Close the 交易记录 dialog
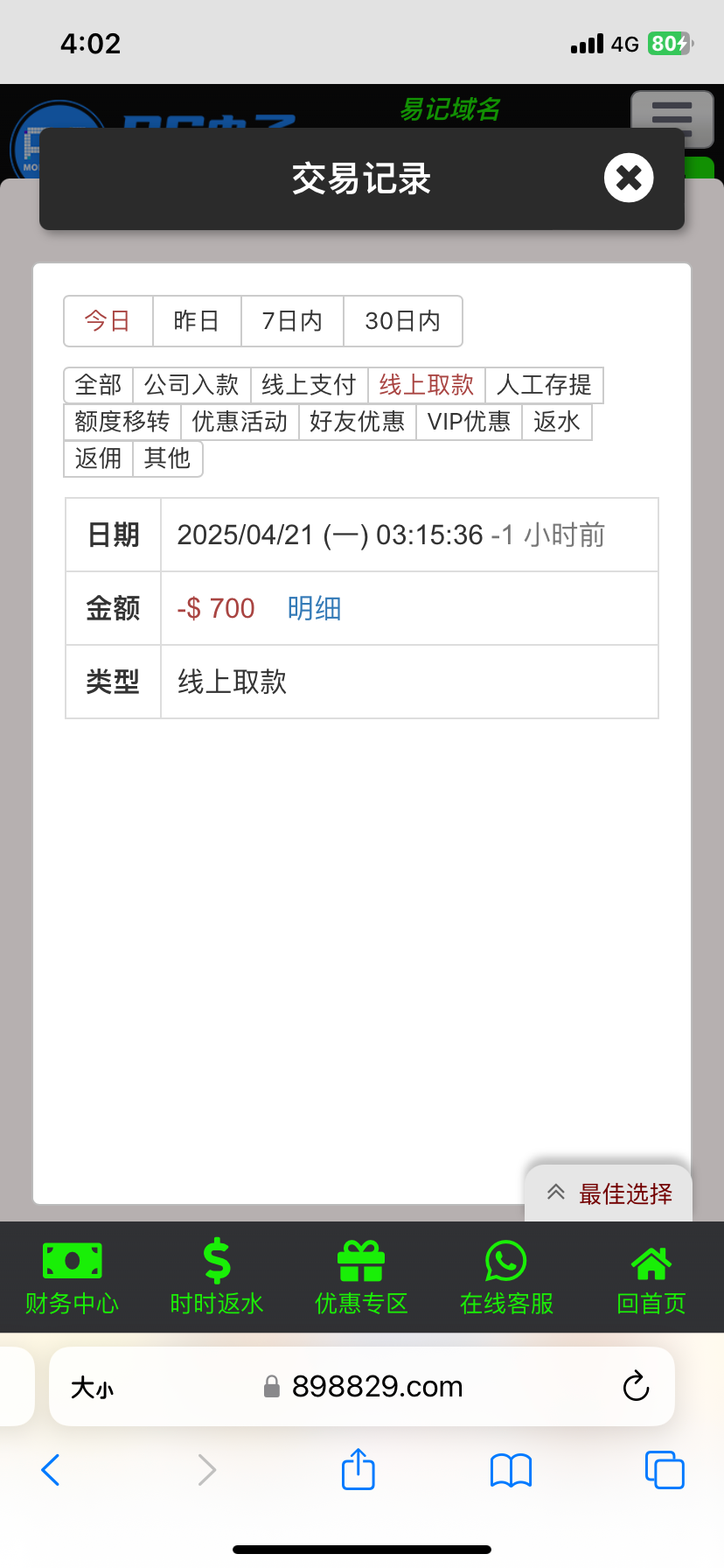Screen dimensions: 724x1568 629,178
